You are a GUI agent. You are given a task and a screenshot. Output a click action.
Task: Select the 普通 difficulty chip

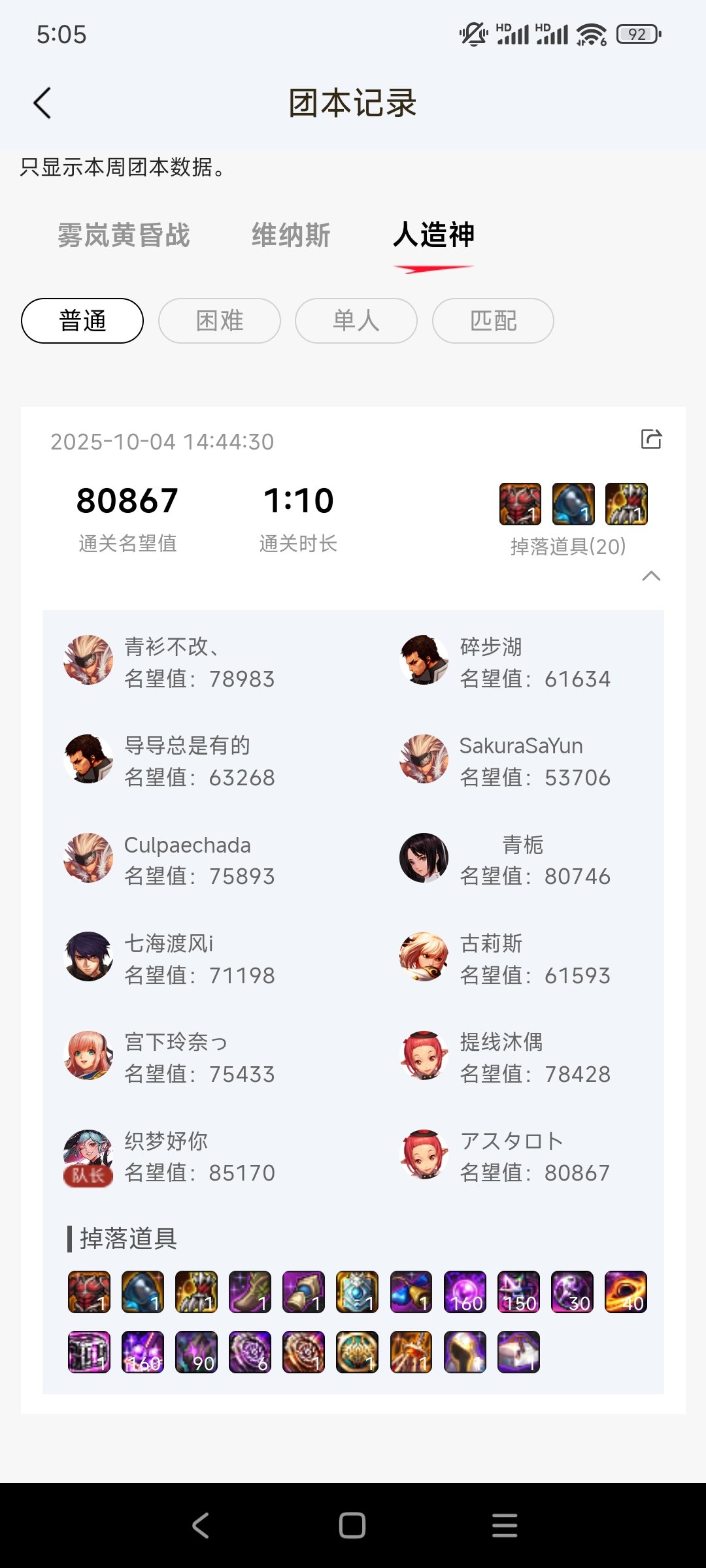click(82, 321)
